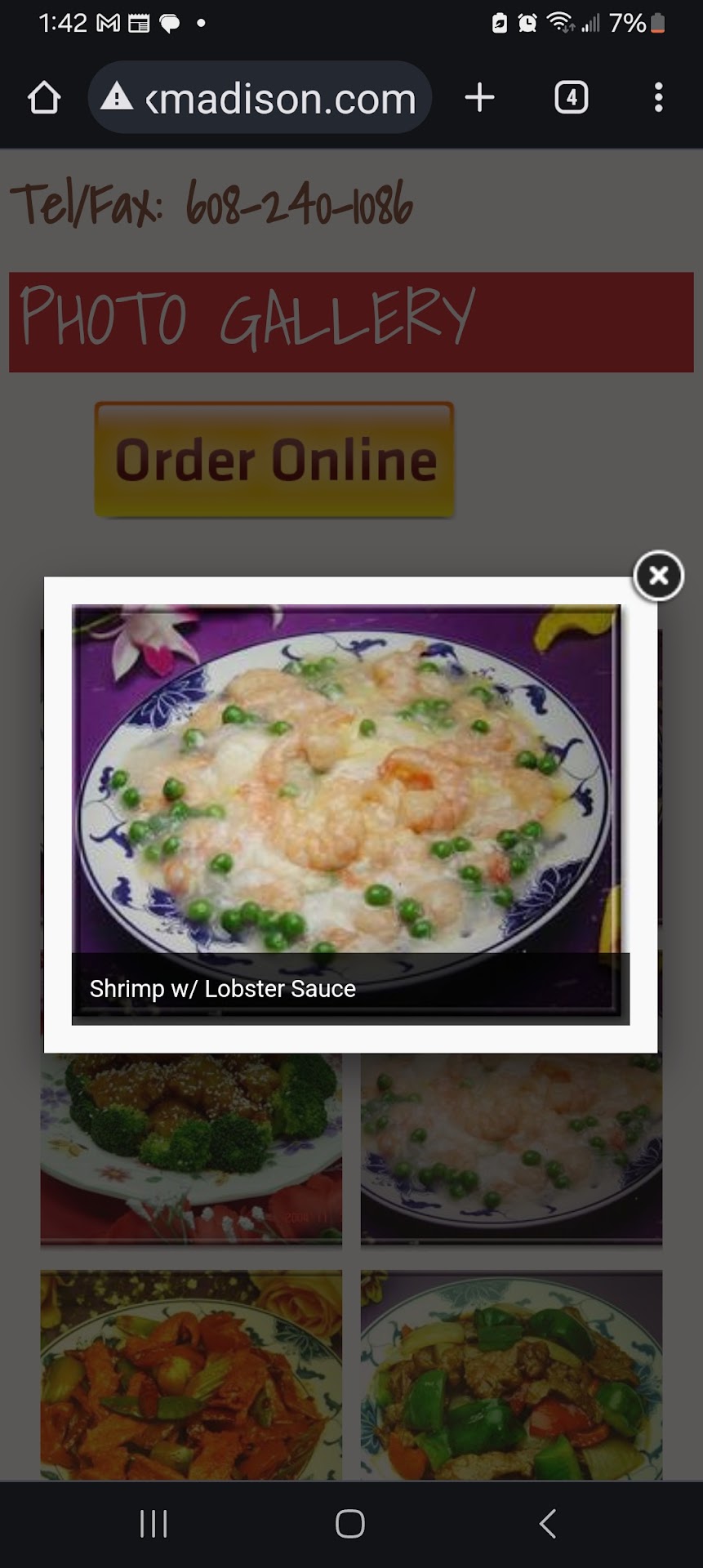
Task: Open the tab switcher showing 4
Action: click(x=572, y=98)
